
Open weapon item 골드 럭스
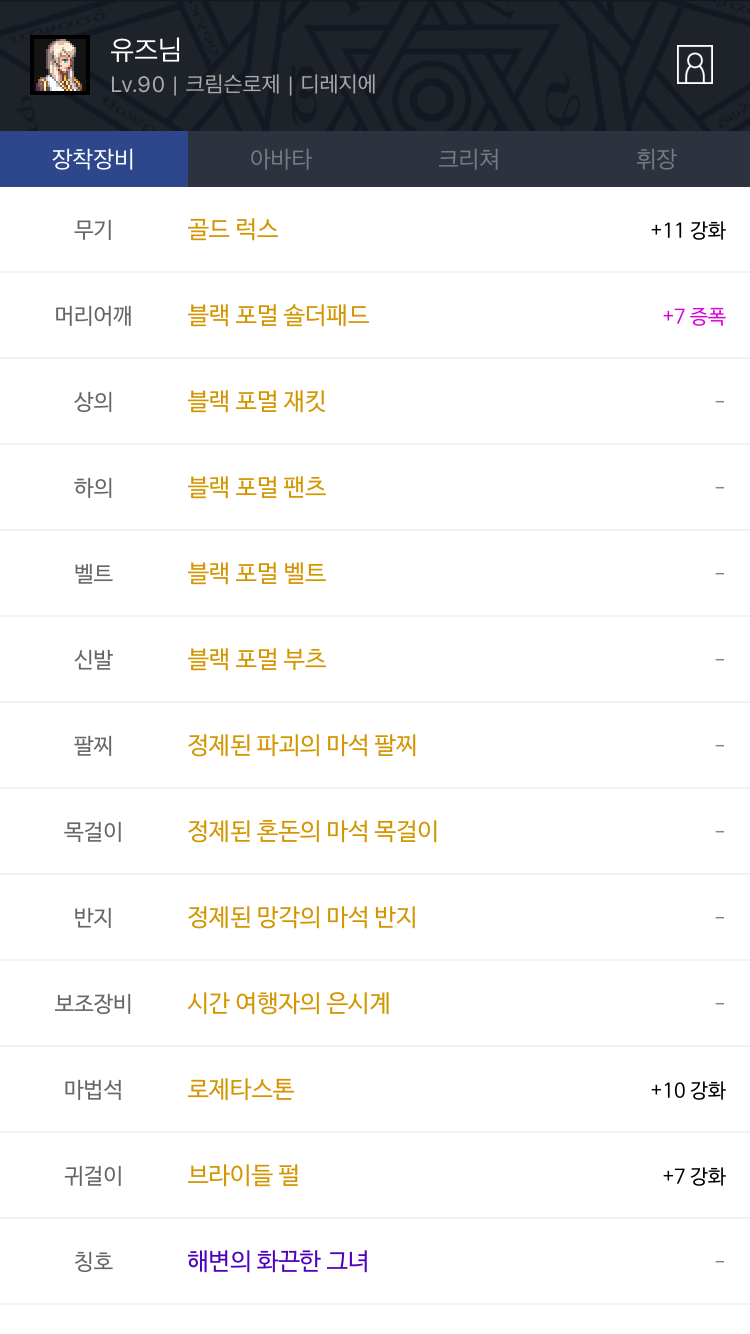pyautogui.click(x=233, y=229)
